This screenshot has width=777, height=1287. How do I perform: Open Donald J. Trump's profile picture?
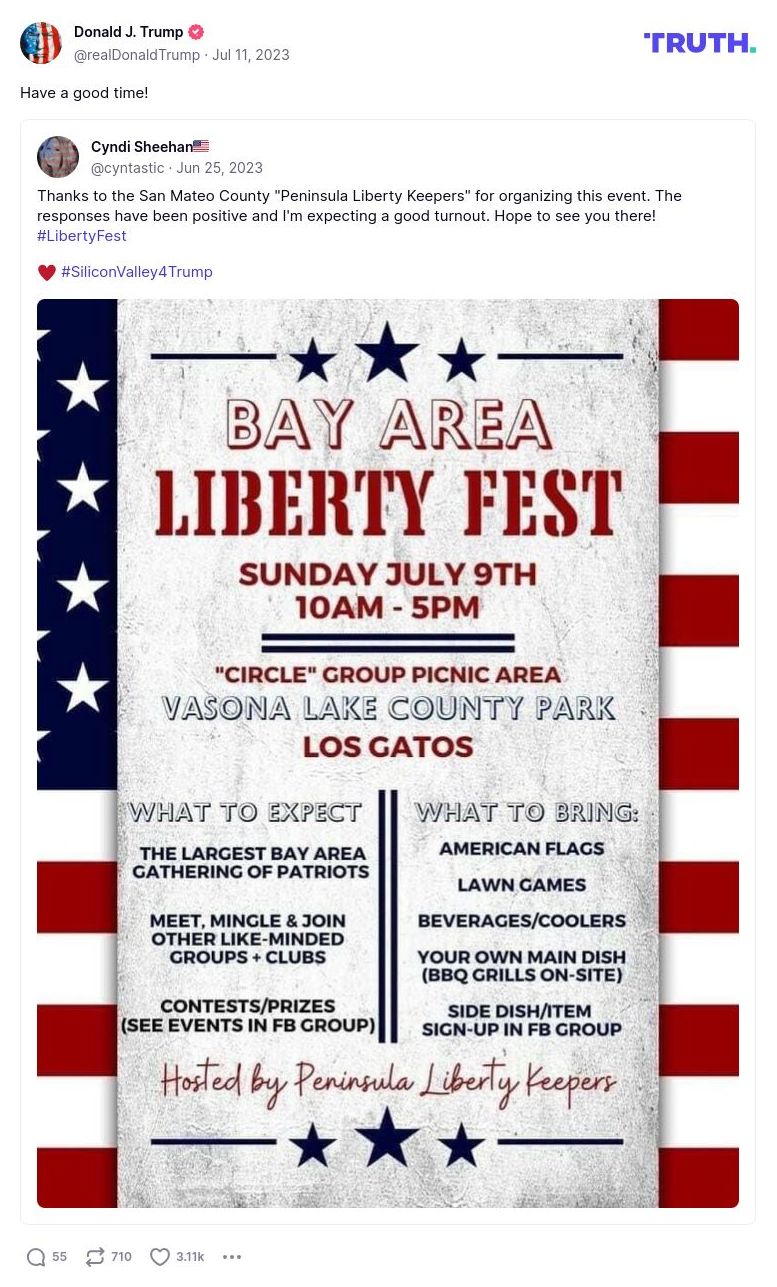(x=41, y=43)
